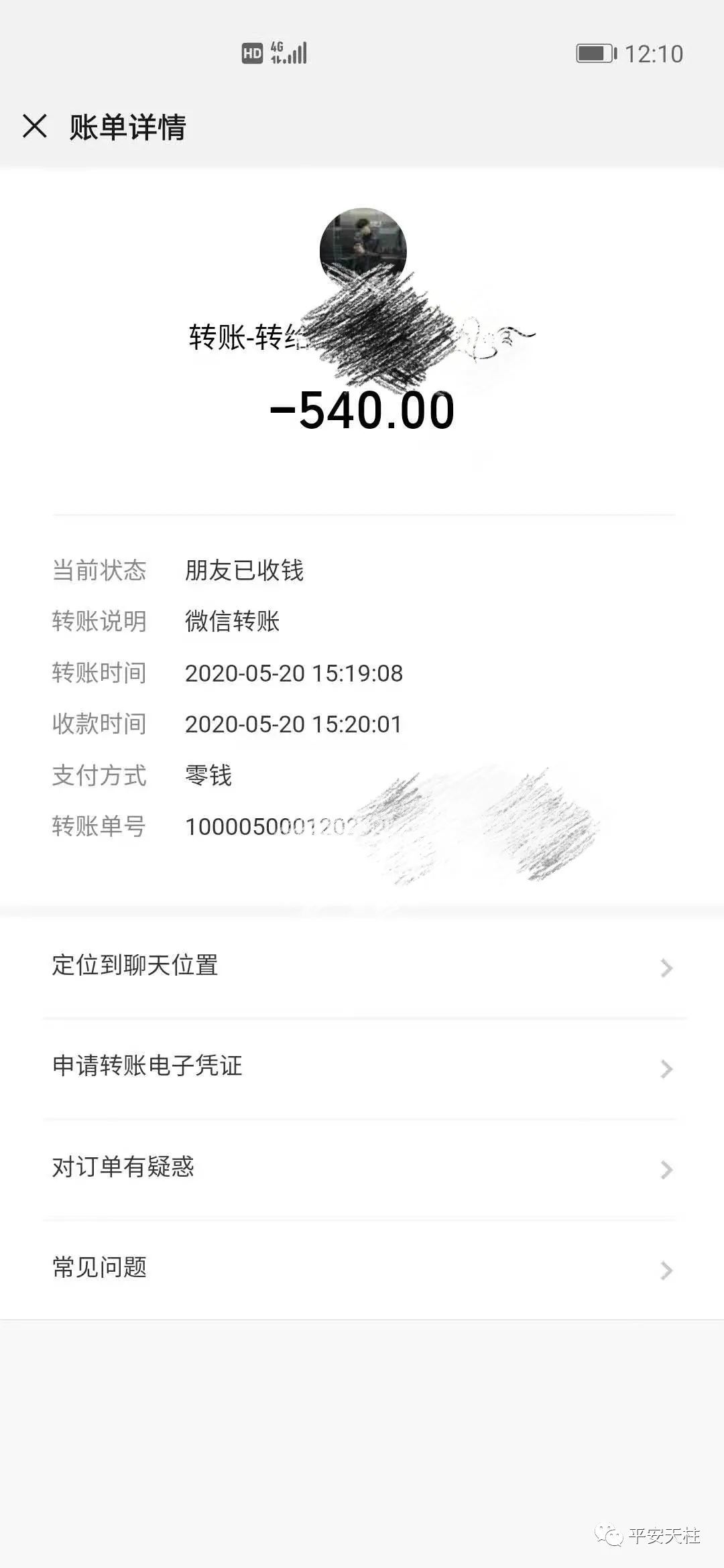Open 申请转账电子凭证
Image resolution: width=724 pixels, height=1568 pixels.
point(362,1067)
